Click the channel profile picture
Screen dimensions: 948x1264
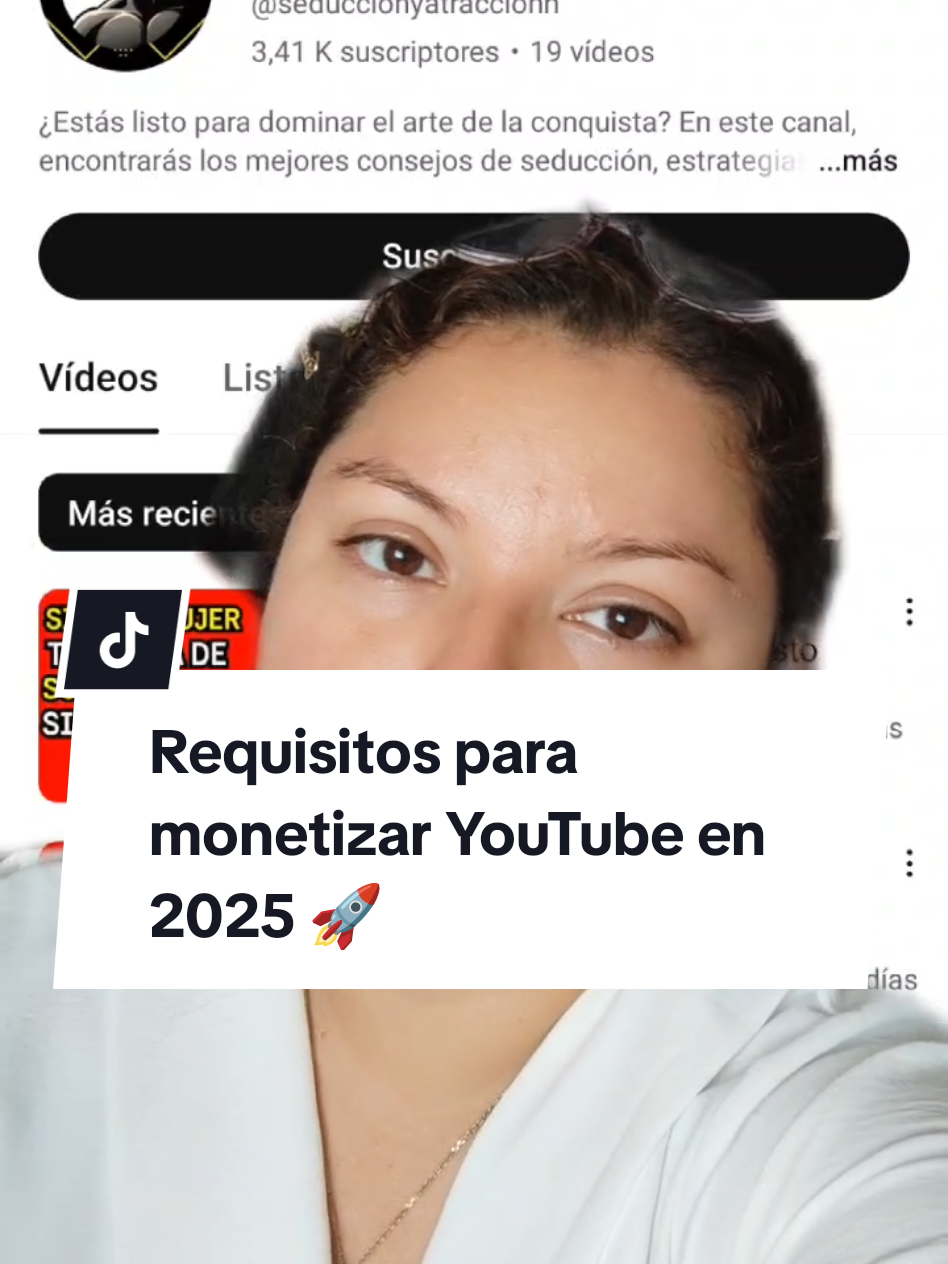pos(124,30)
